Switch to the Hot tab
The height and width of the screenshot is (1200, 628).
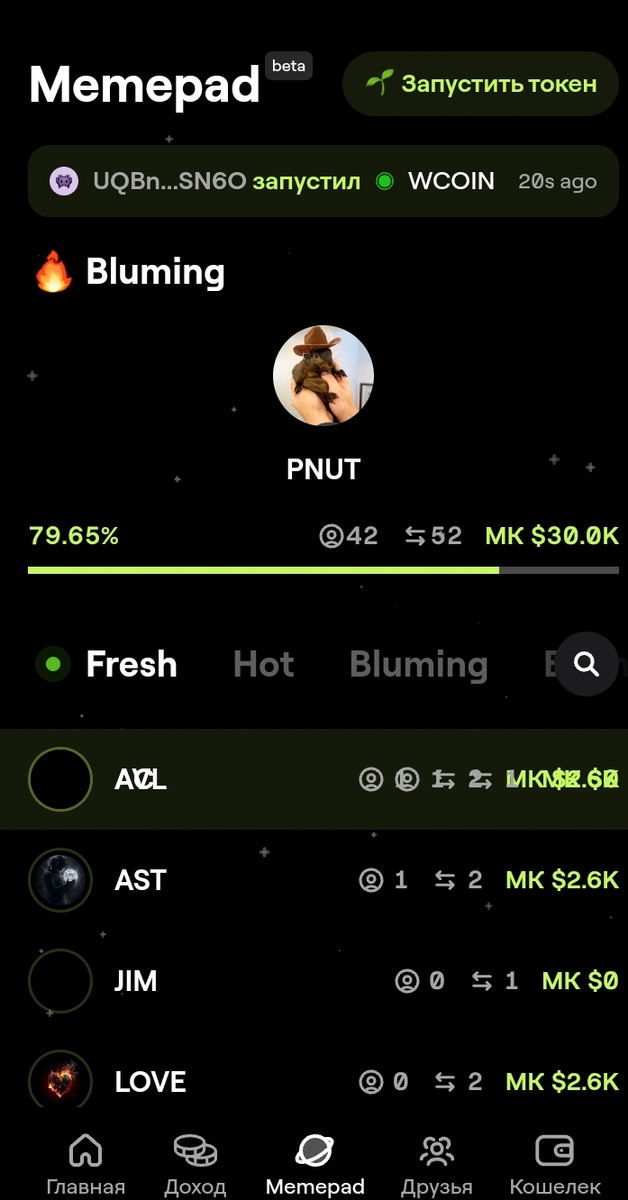pyautogui.click(x=263, y=665)
